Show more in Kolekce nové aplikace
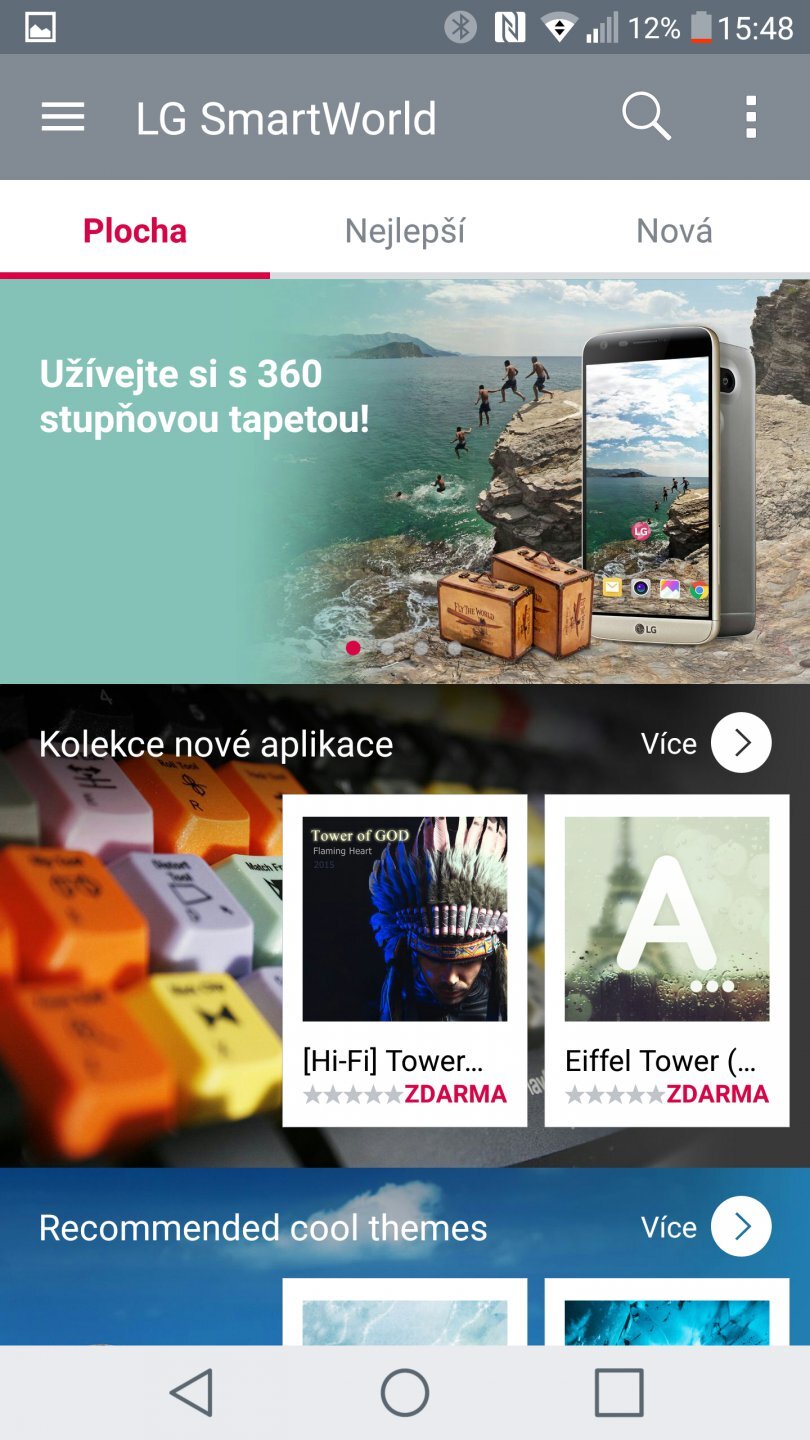Image resolution: width=810 pixels, height=1440 pixels. pos(740,743)
